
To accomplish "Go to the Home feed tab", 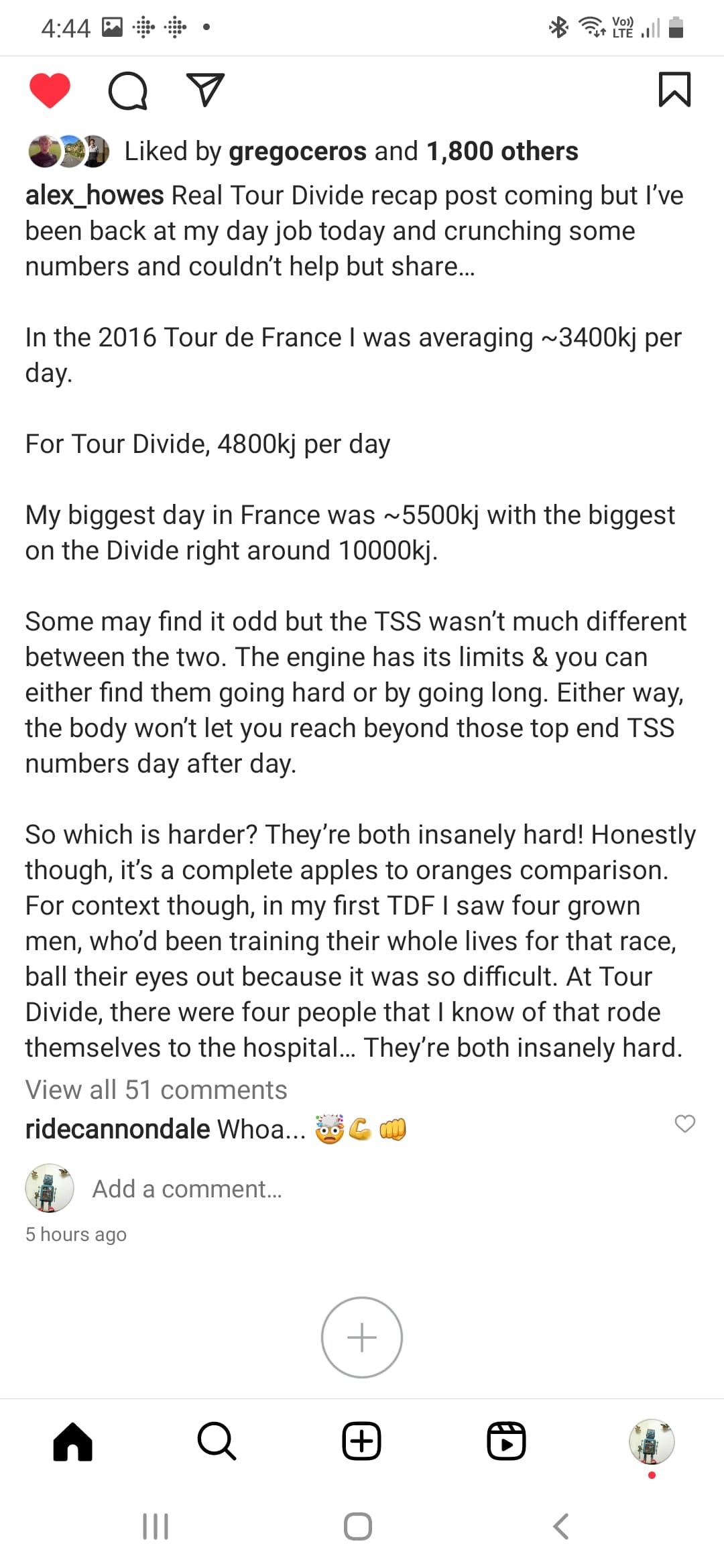I will click(x=72, y=1441).
